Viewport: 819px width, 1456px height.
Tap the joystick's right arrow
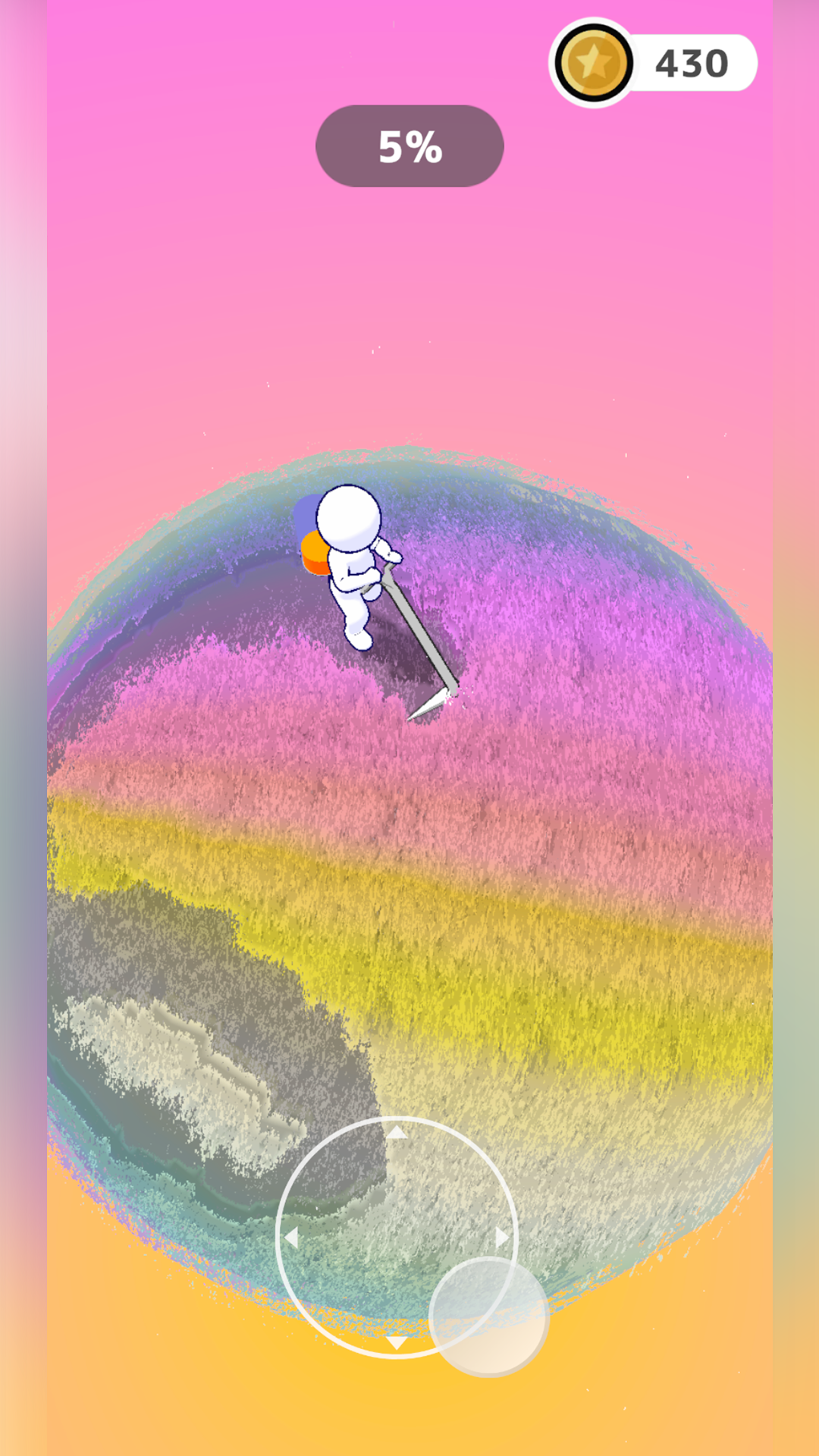pyautogui.click(x=502, y=1238)
